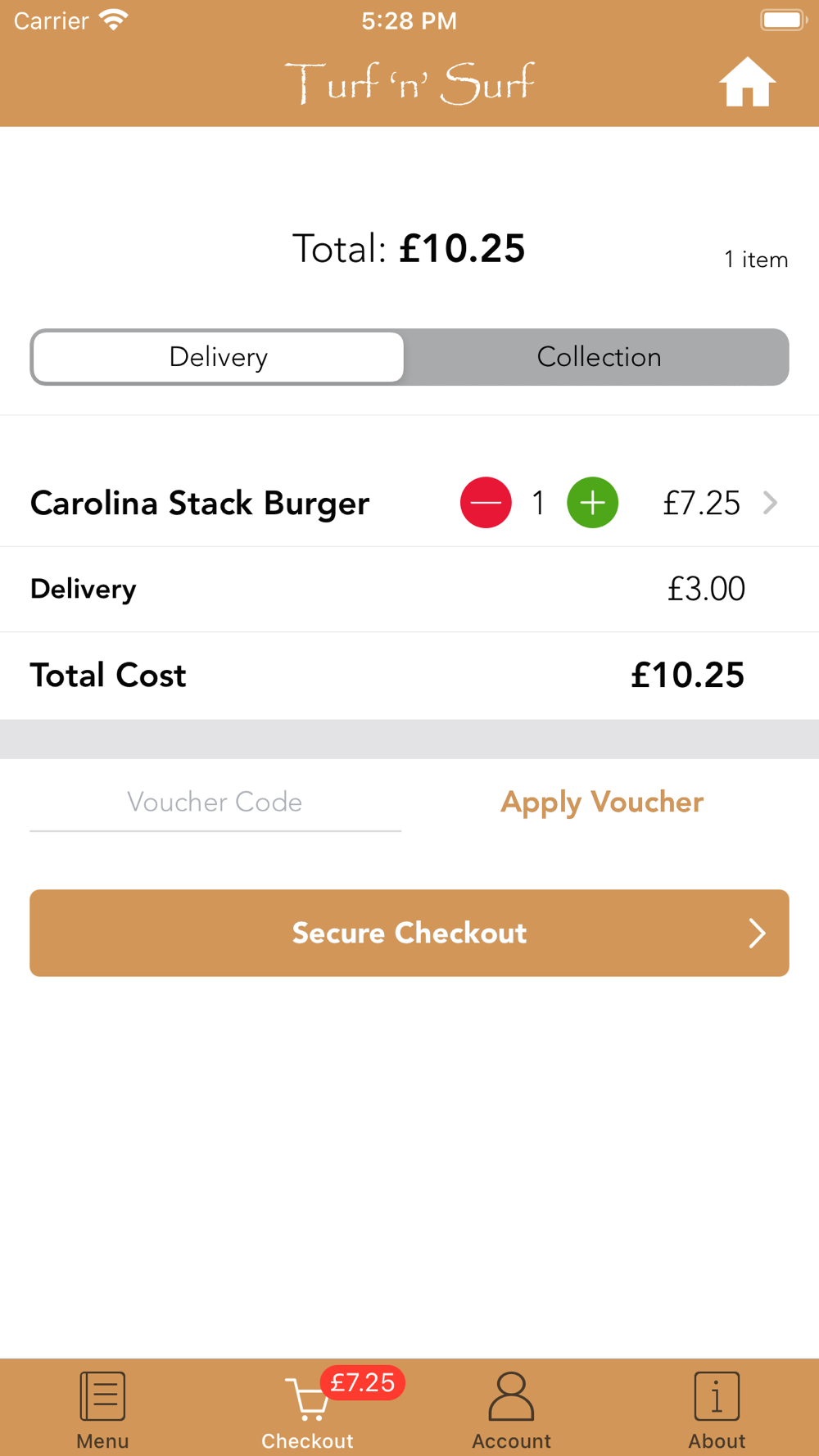Open Carolina Stack Burger details chevron
Viewport: 819px width, 1456px height.
tap(770, 503)
